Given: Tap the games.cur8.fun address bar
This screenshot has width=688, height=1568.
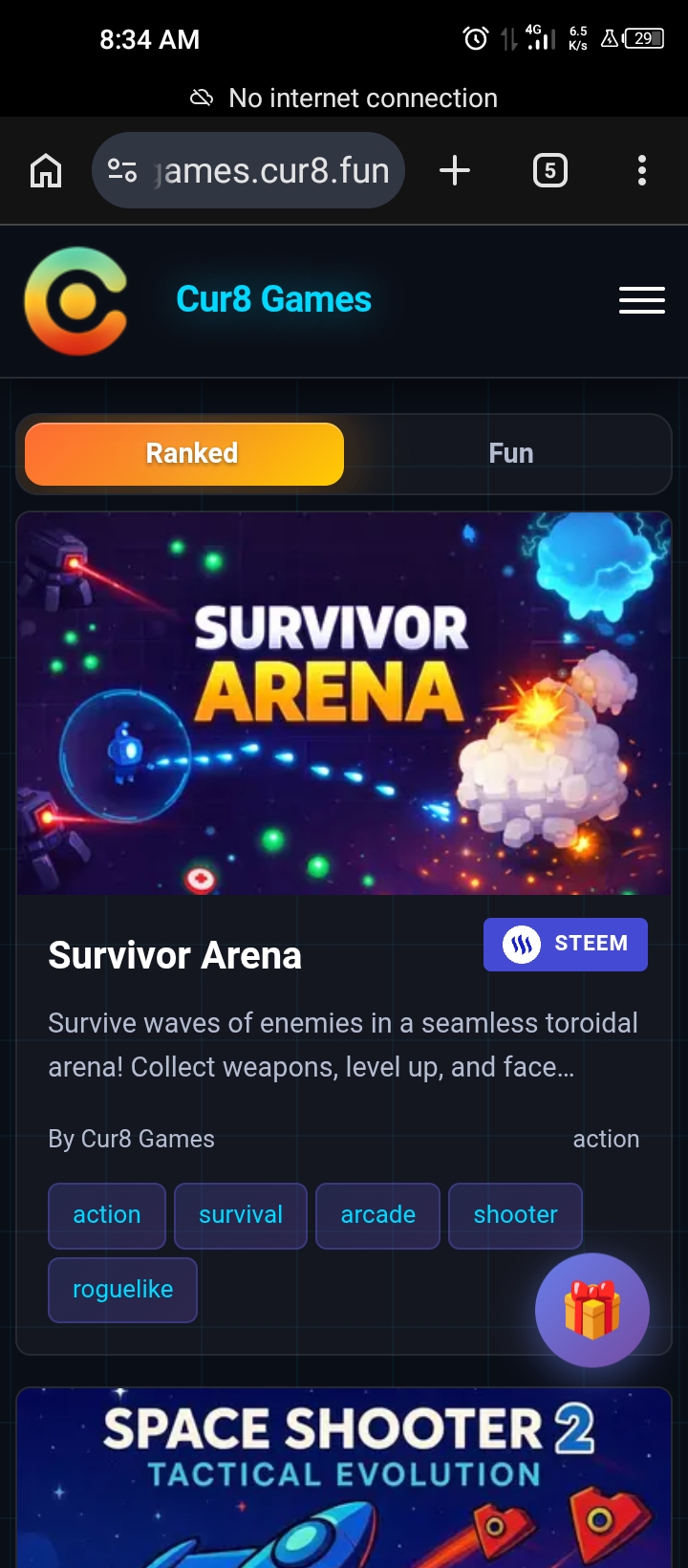Looking at the screenshot, I should (x=272, y=171).
